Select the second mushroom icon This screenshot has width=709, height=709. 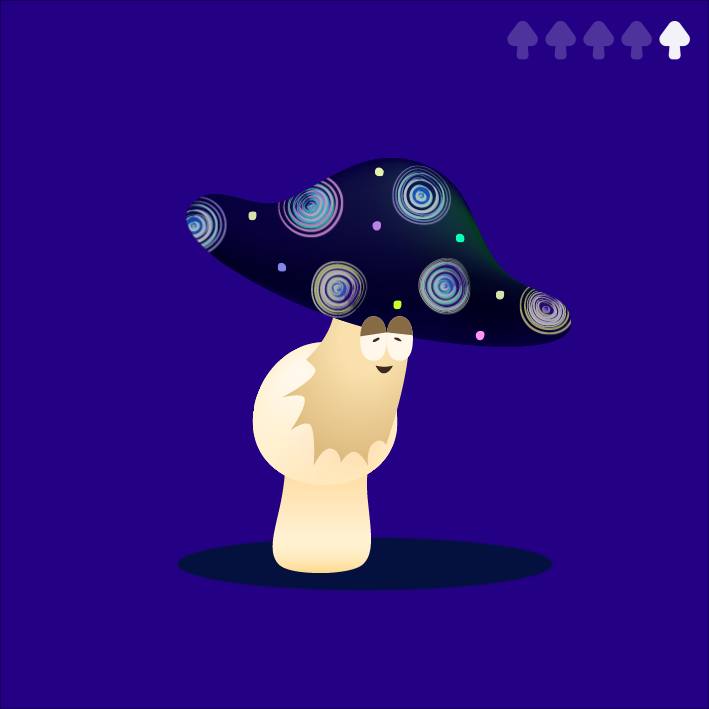[560, 39]
